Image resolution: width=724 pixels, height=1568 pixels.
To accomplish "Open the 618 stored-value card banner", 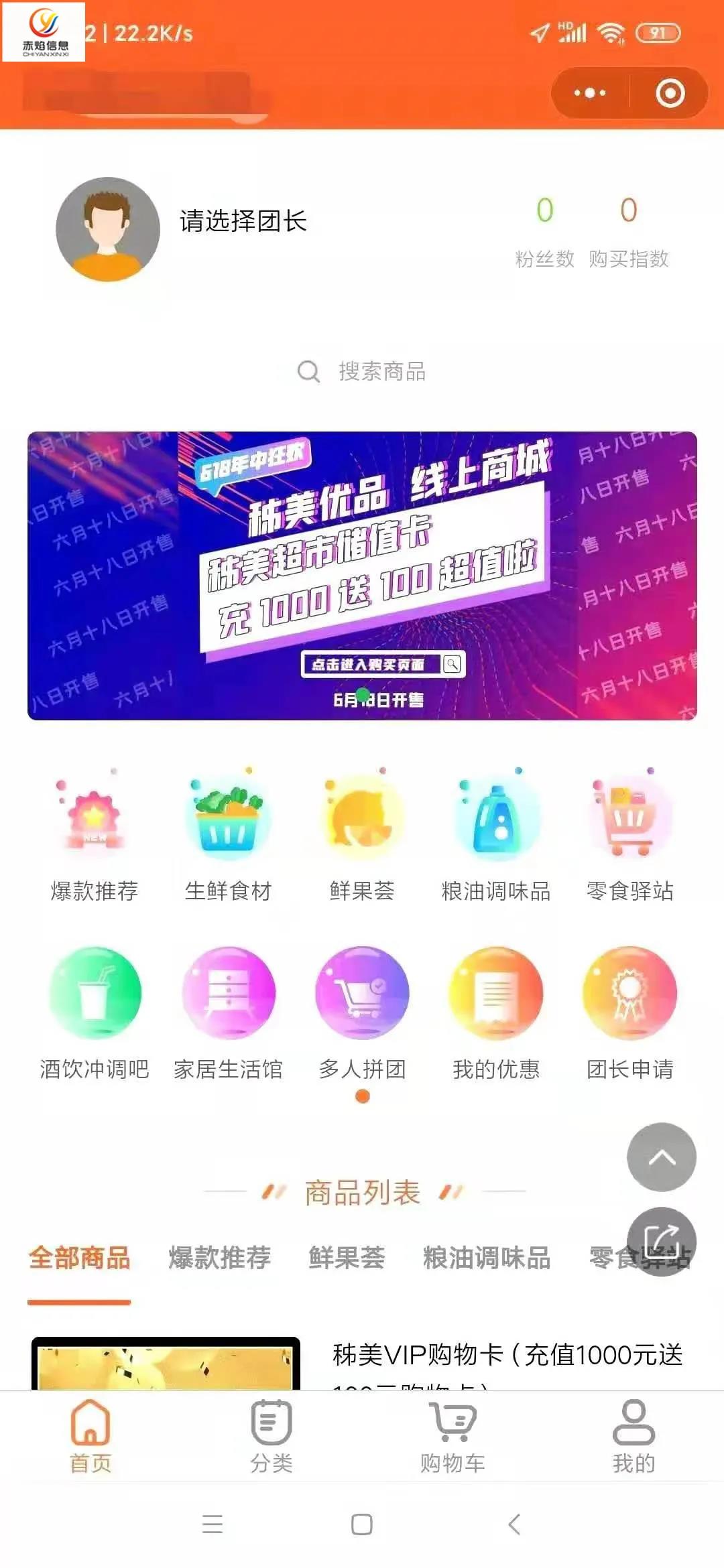I will coord(362,576).
